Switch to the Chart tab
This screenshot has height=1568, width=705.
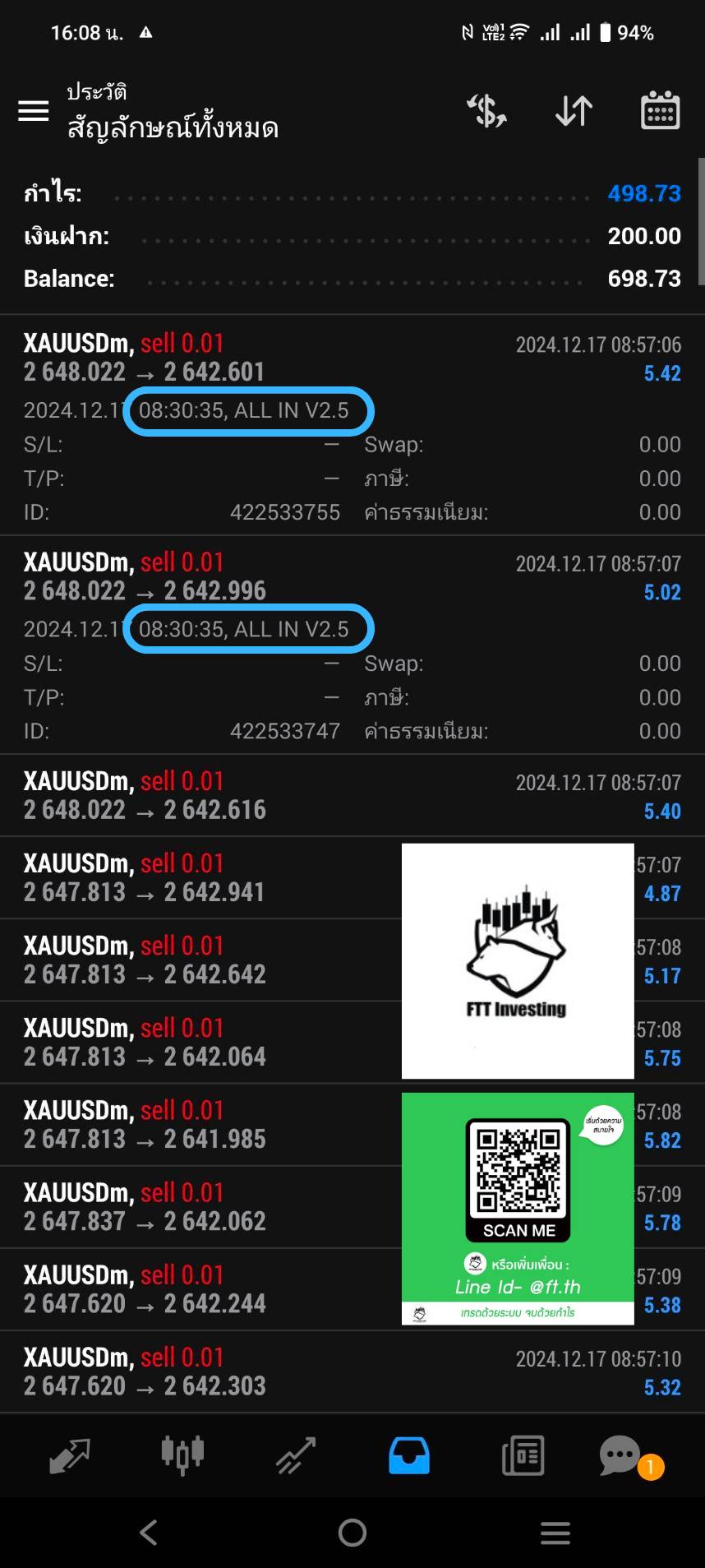click(x=182, y=1456)
